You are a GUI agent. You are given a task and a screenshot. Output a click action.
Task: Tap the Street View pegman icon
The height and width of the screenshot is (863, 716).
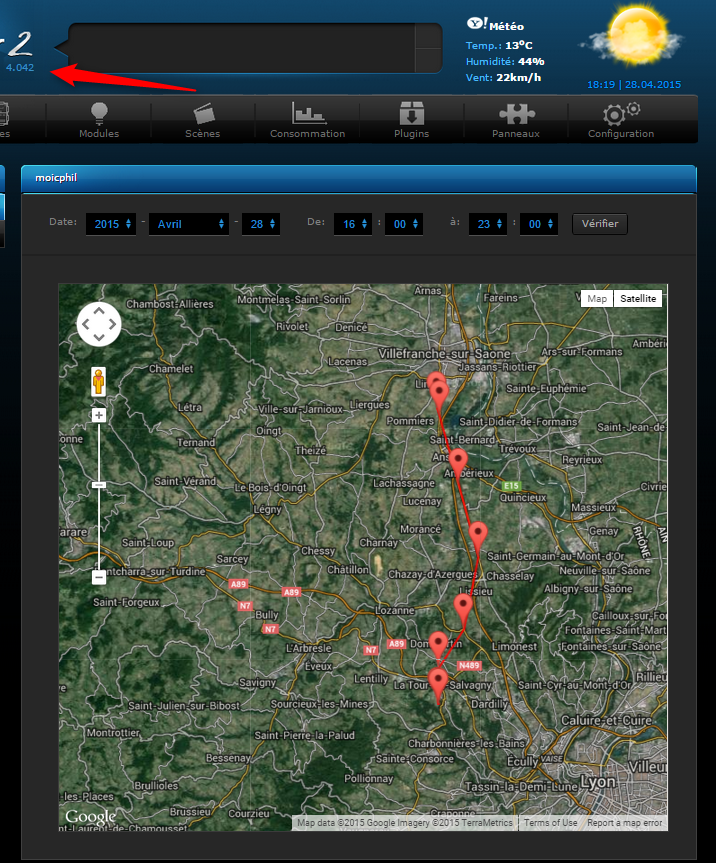pyautogui.click(x=99, y=381)
